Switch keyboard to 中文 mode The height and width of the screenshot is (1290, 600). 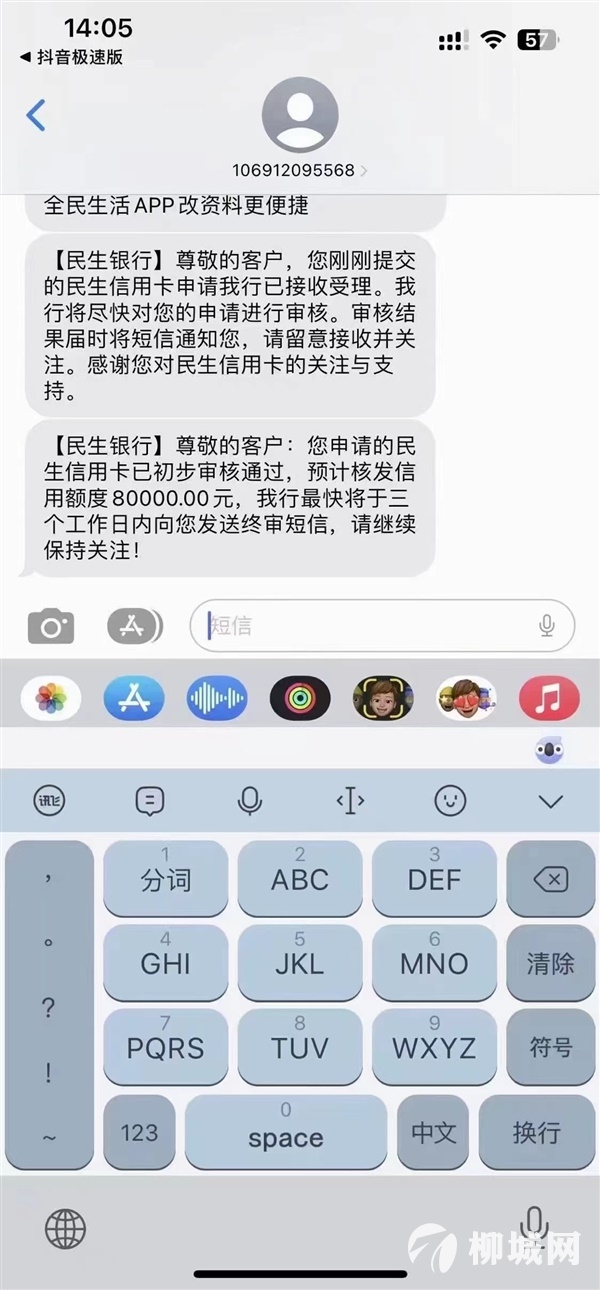tap(434, 1132)
